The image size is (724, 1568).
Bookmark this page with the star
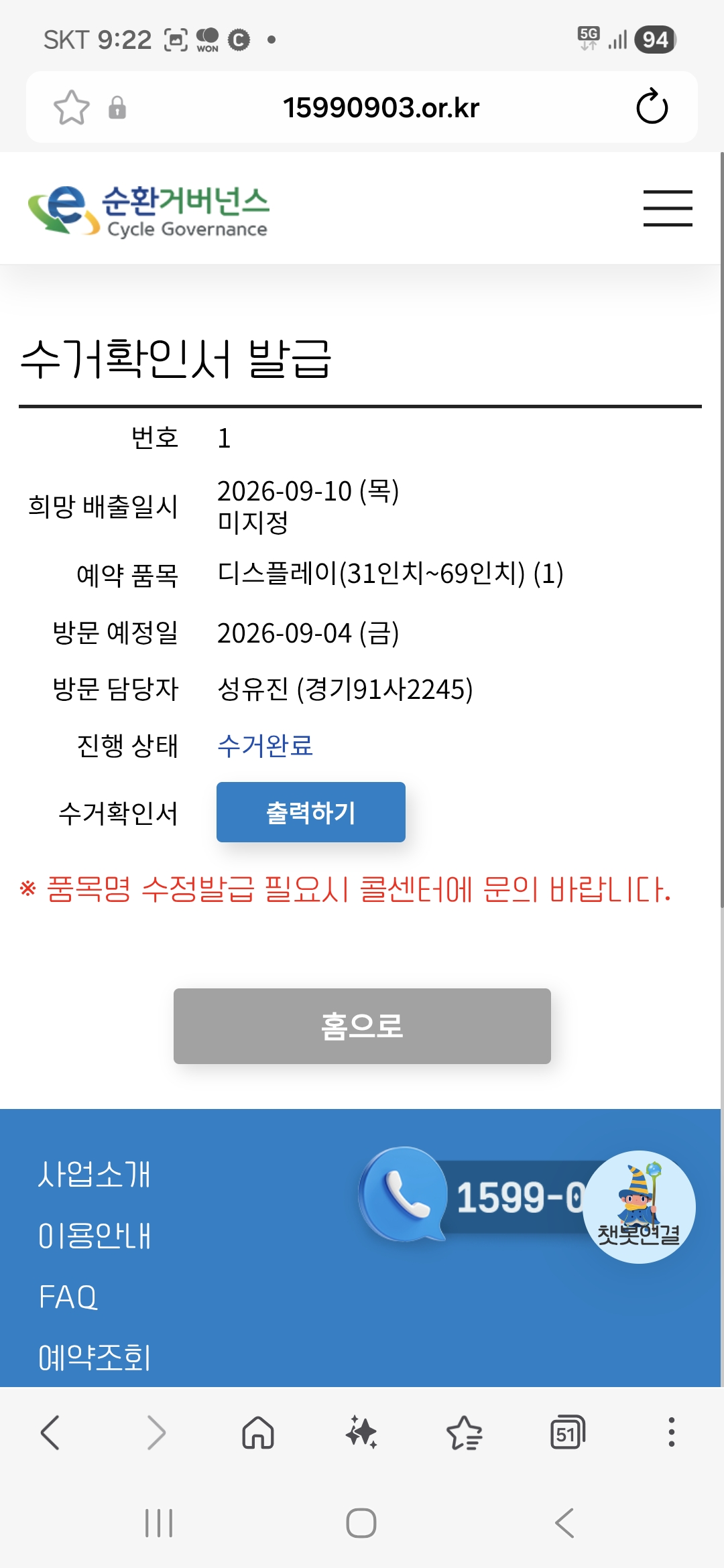[x=72, y=107]
